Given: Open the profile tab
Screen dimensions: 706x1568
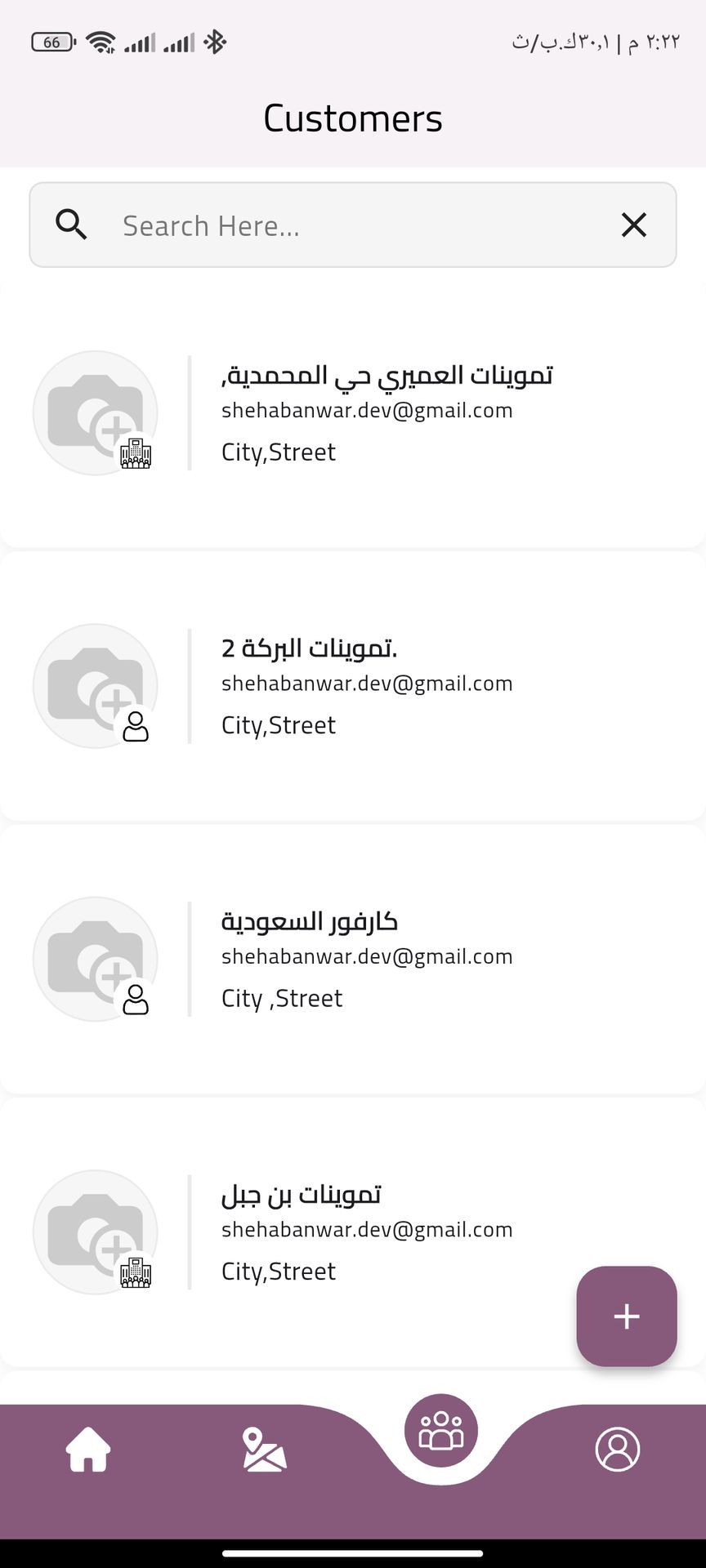Looking at the screenshot, I should [618, 1450].
